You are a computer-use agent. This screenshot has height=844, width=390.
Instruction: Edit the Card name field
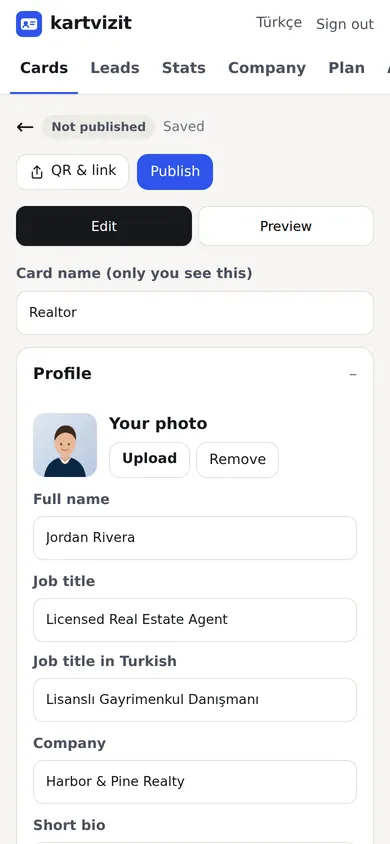pos(195,313)
